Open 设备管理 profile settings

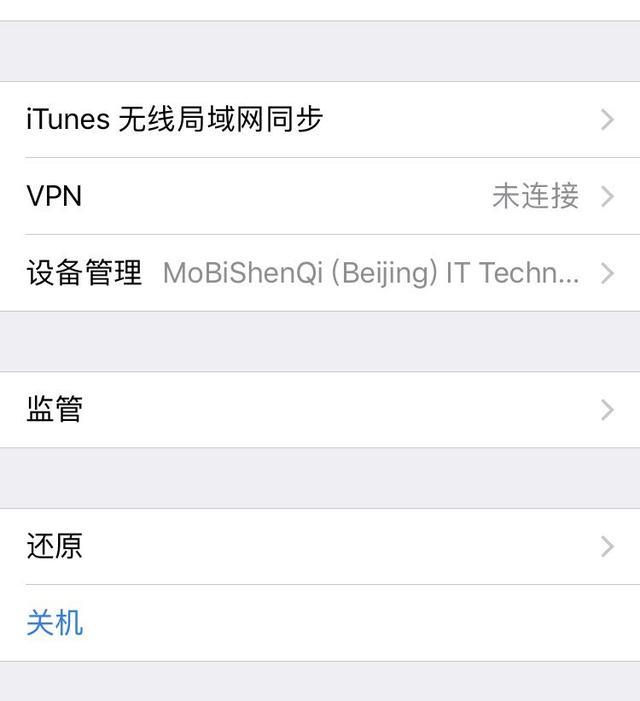320,272
